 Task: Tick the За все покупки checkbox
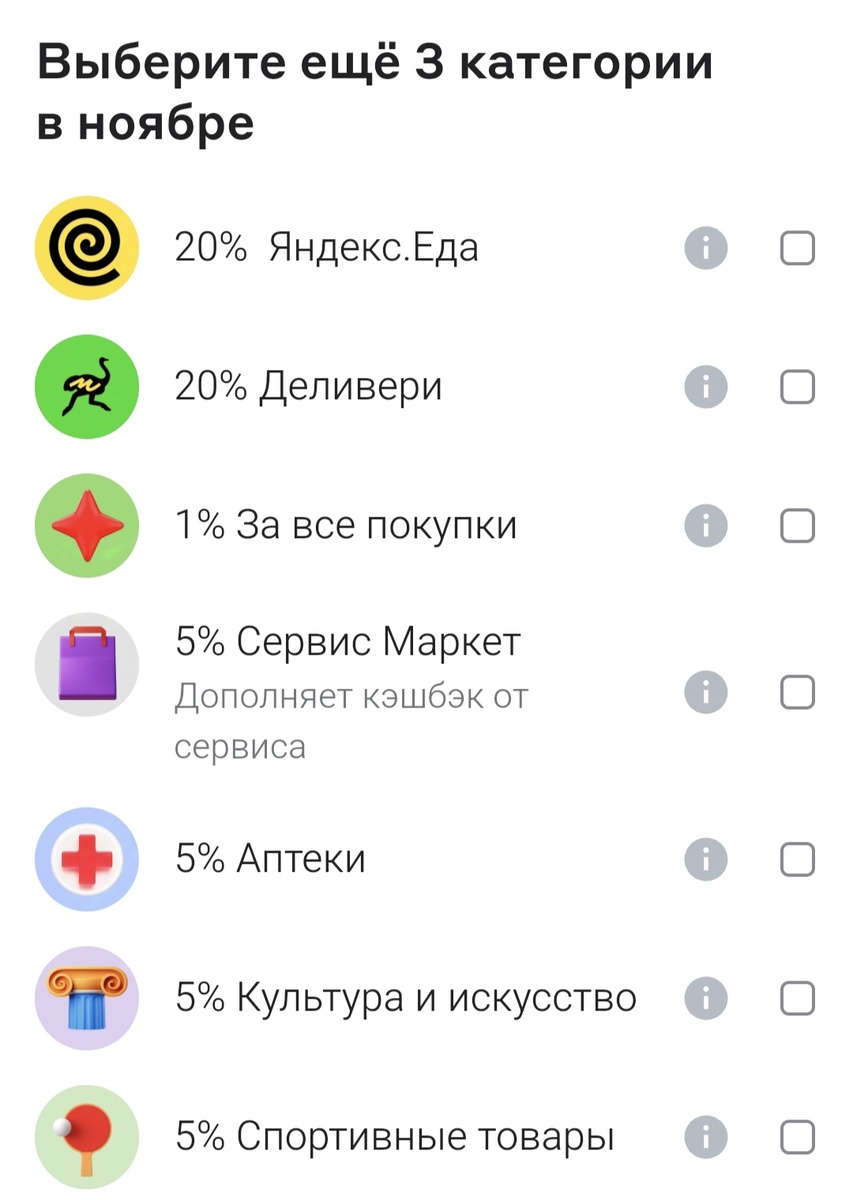796,525
